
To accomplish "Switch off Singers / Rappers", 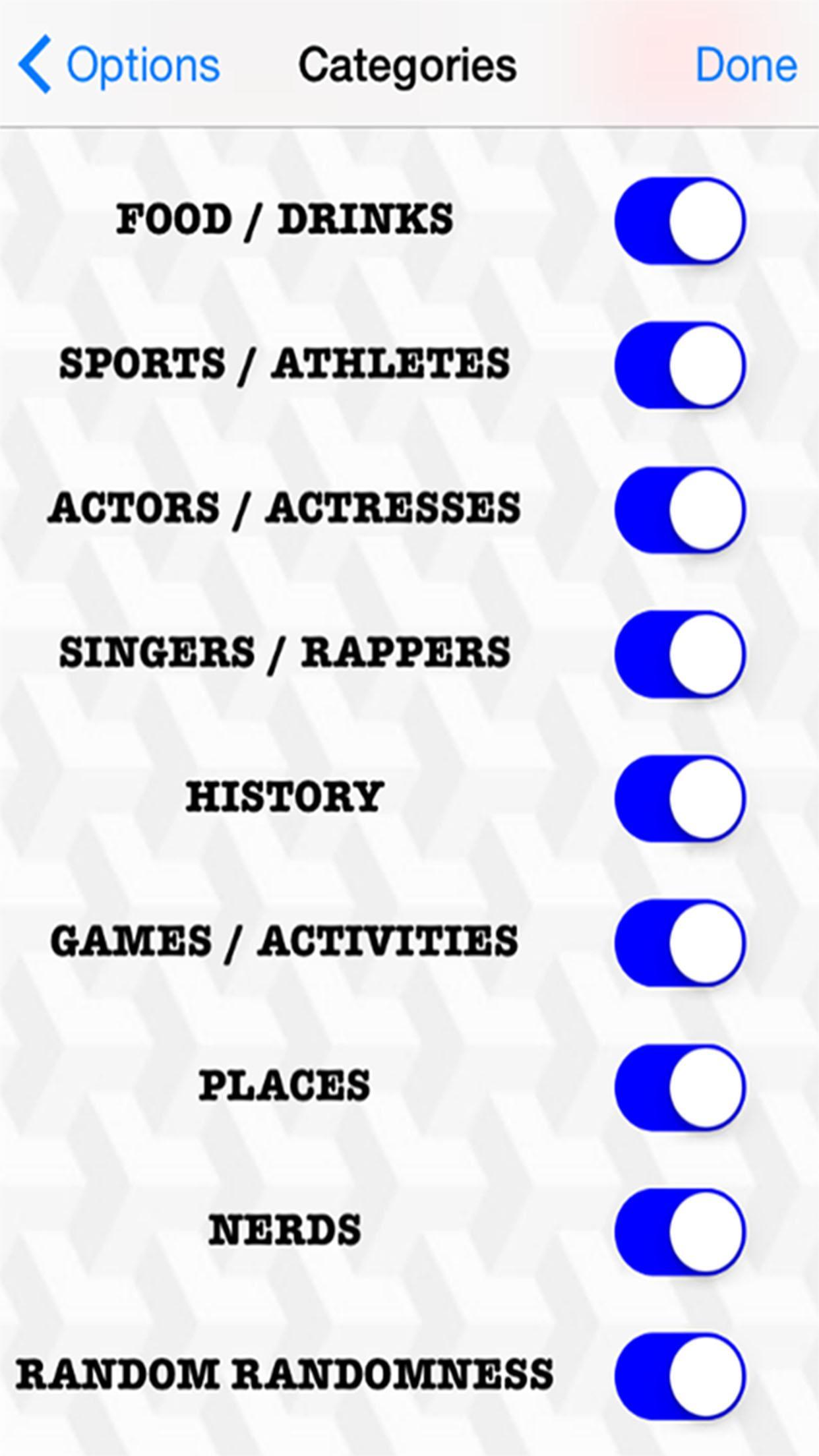I will (680, 654).
